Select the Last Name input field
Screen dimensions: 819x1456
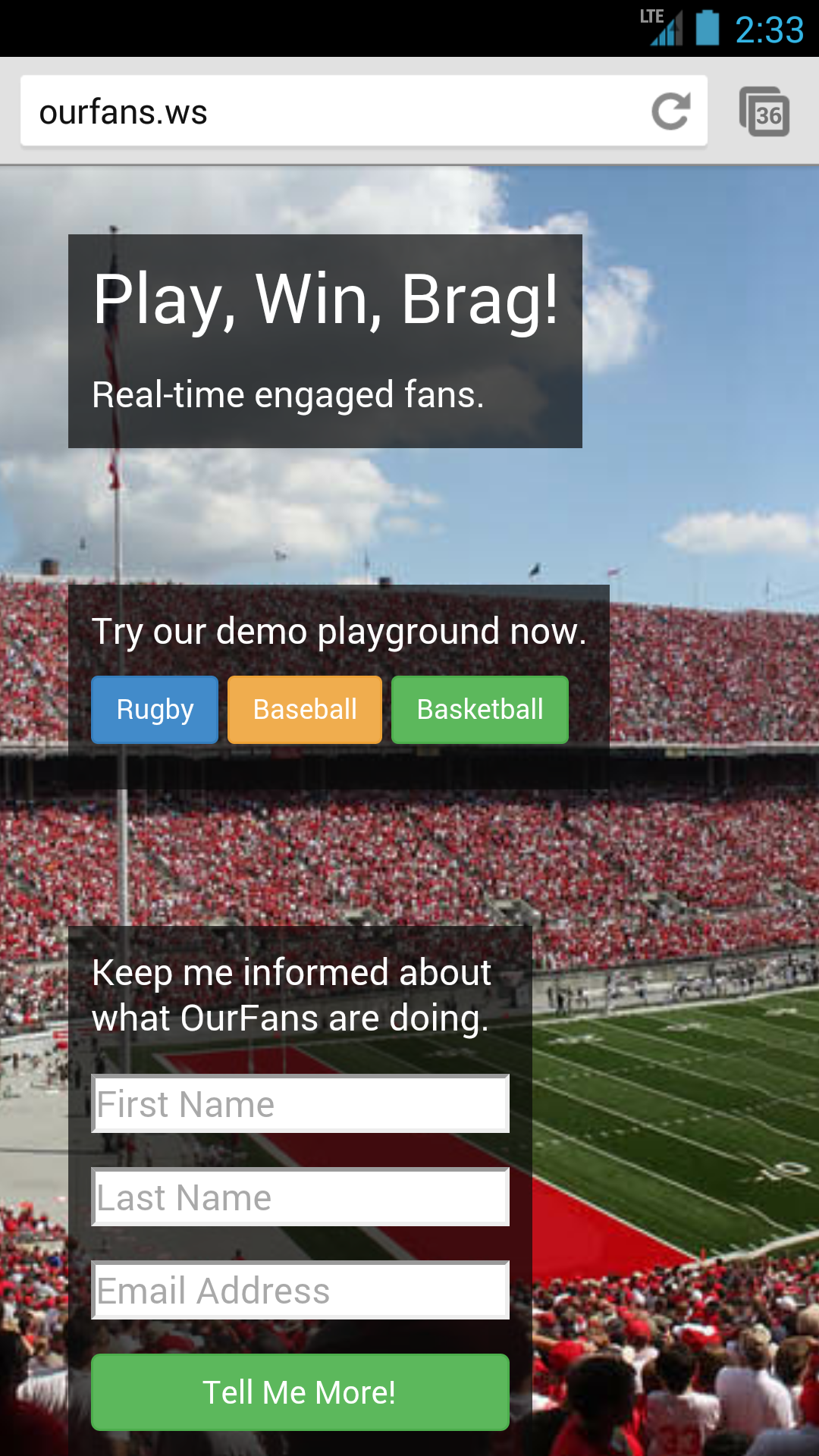[x=300, y=1197]
